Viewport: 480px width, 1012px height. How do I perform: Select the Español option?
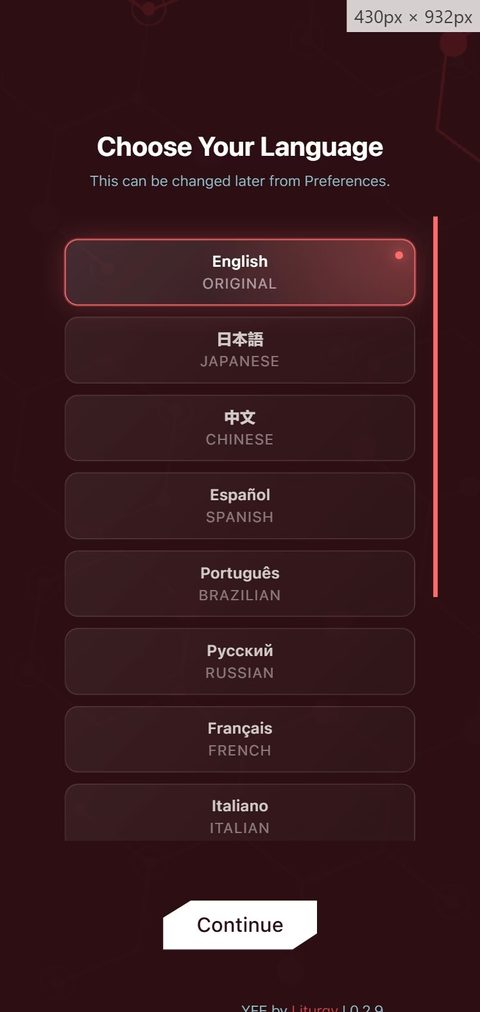click(x=239, y=505)
